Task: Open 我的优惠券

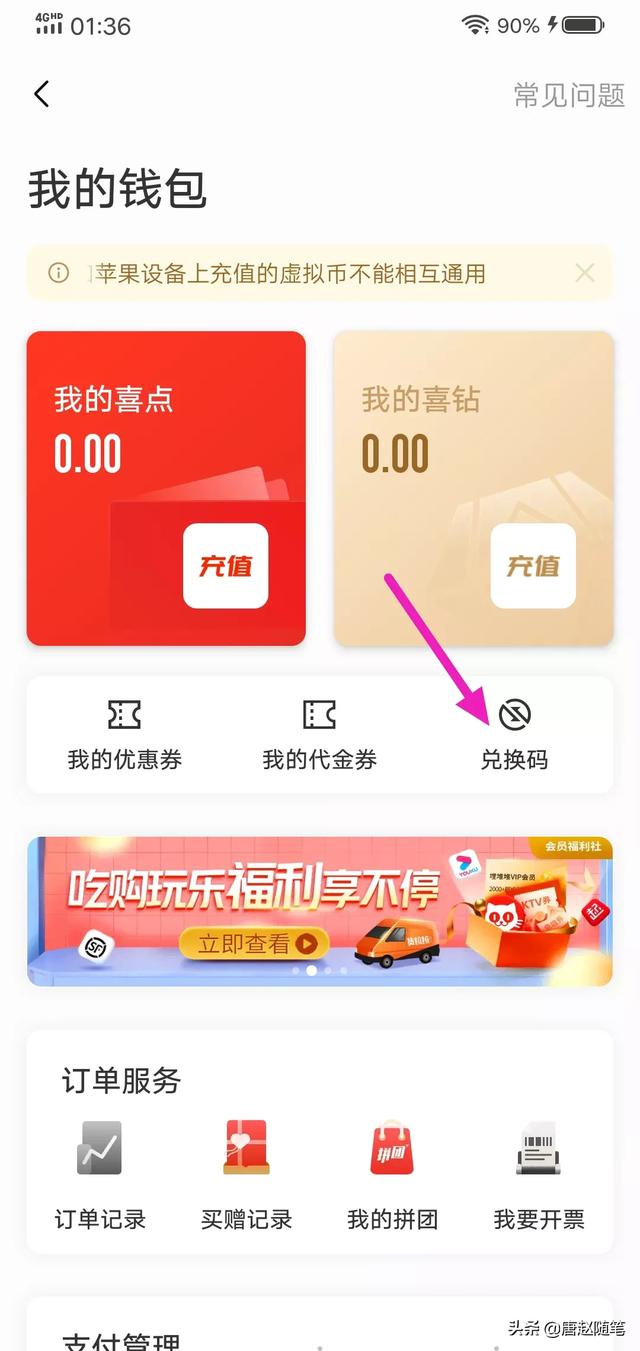Action: (x=125, y=735)
